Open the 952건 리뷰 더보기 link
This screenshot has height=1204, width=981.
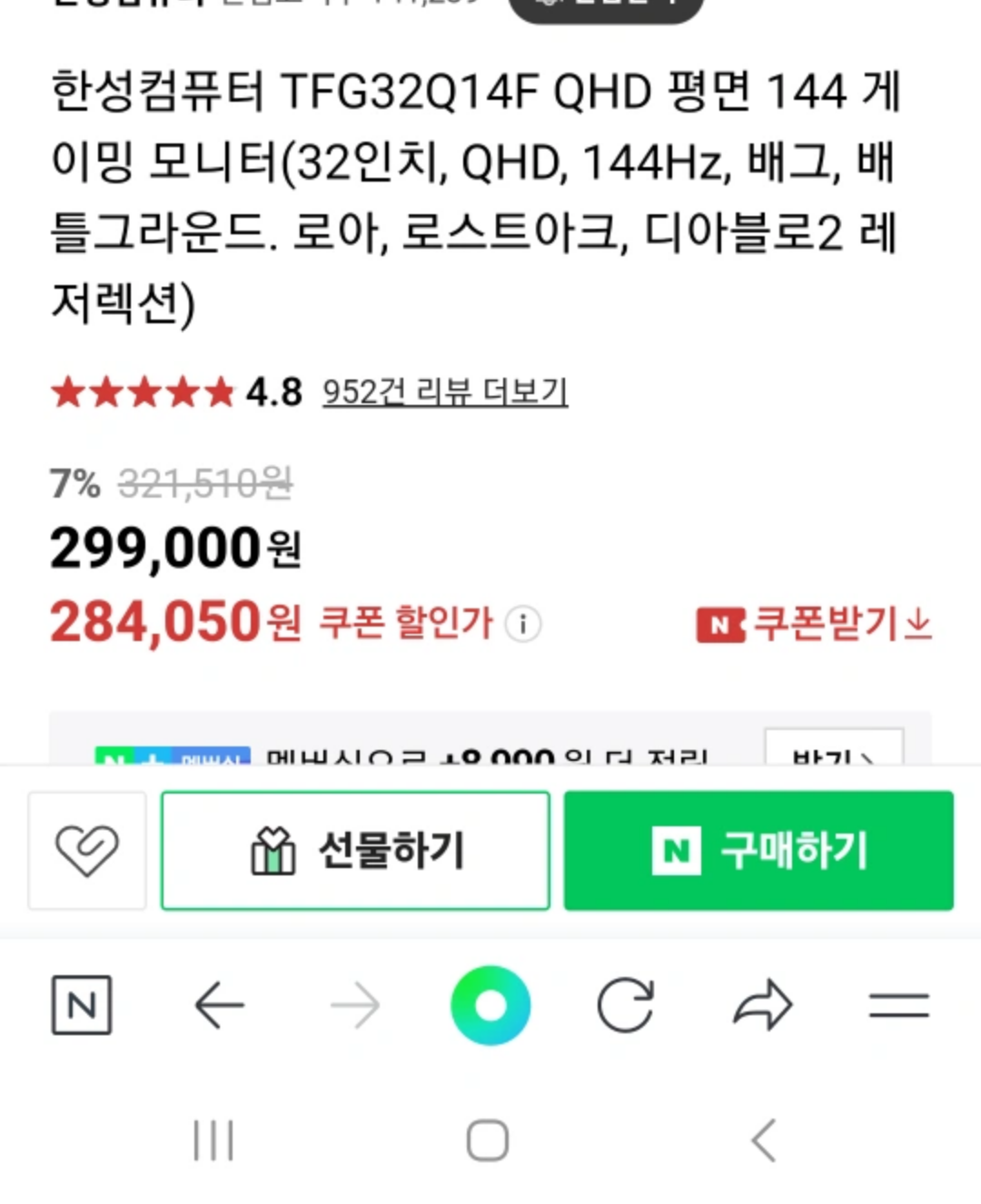click(445, 392)
